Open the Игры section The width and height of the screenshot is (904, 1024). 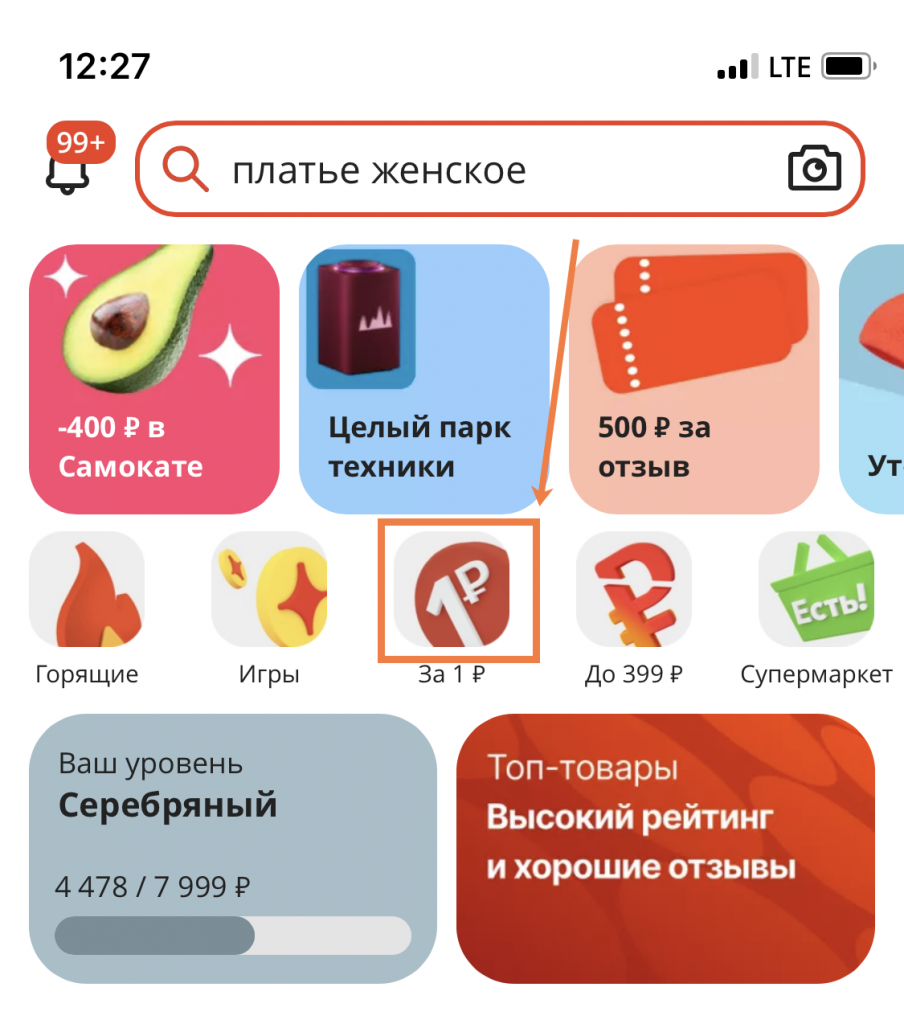tap(269, 609)
